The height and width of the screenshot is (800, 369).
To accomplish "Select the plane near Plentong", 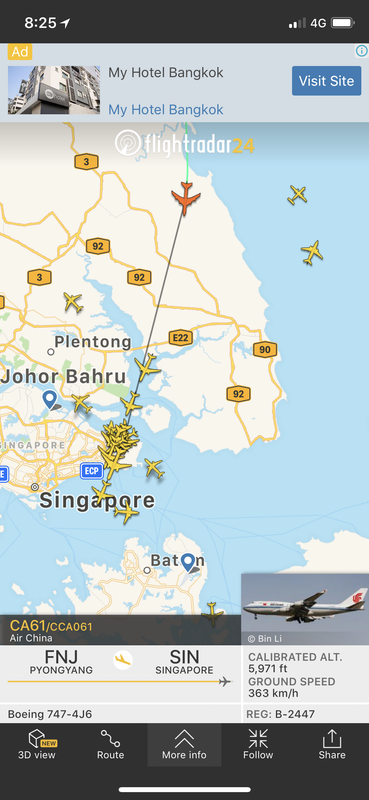I will 73,302.
